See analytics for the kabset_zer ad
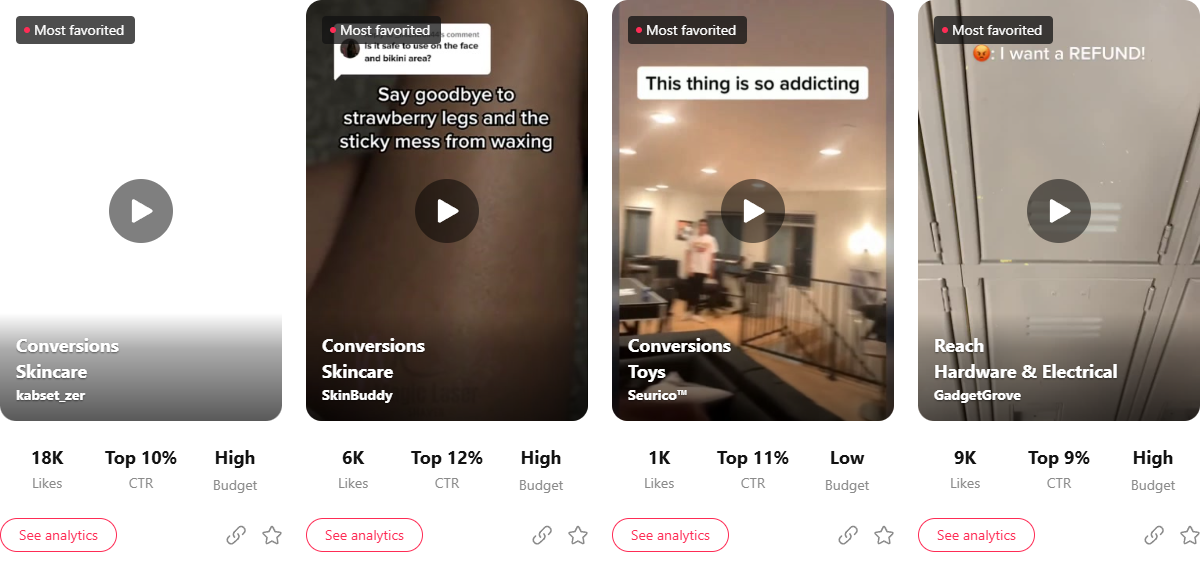Viewport: 1200px width, 568px height. (58, 535)
